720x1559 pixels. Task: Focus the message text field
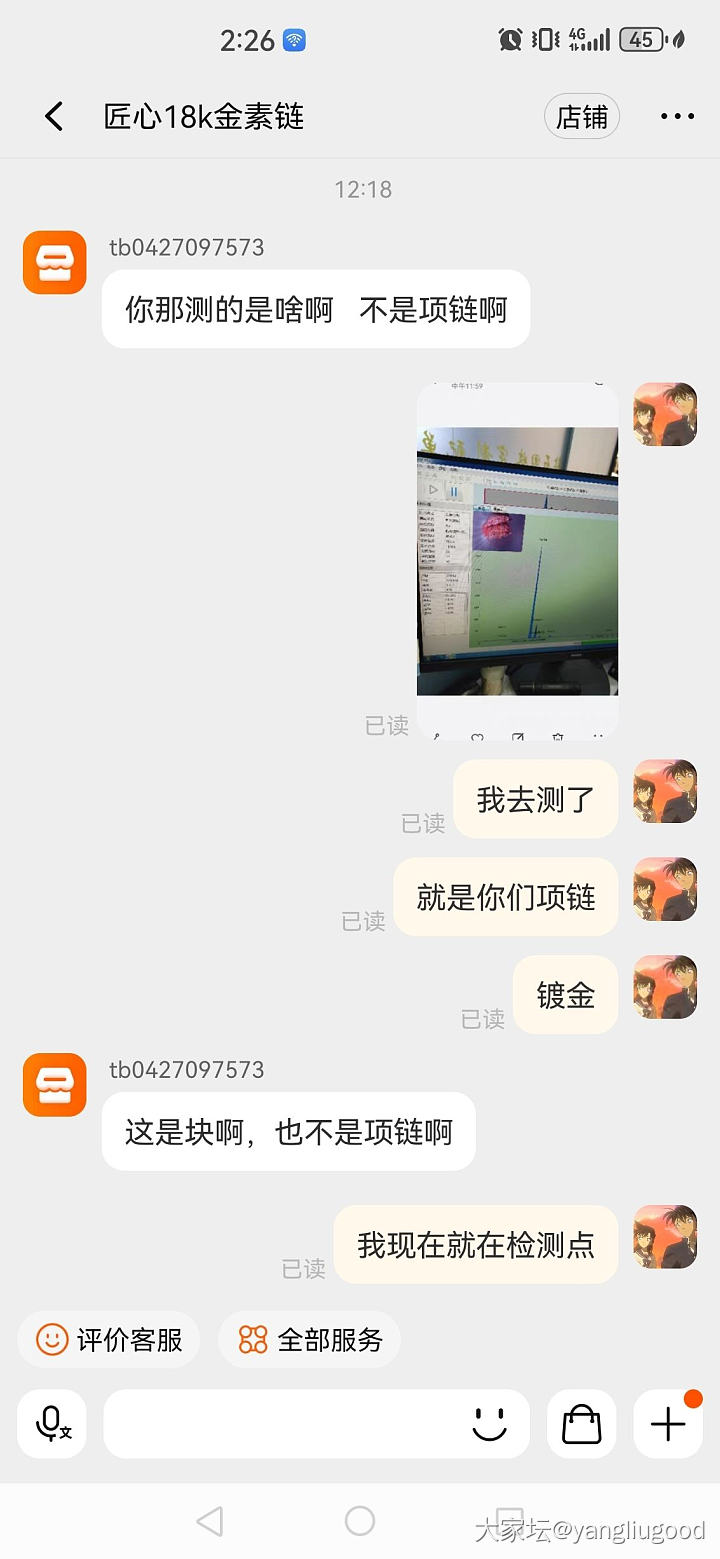[285, 1423]
